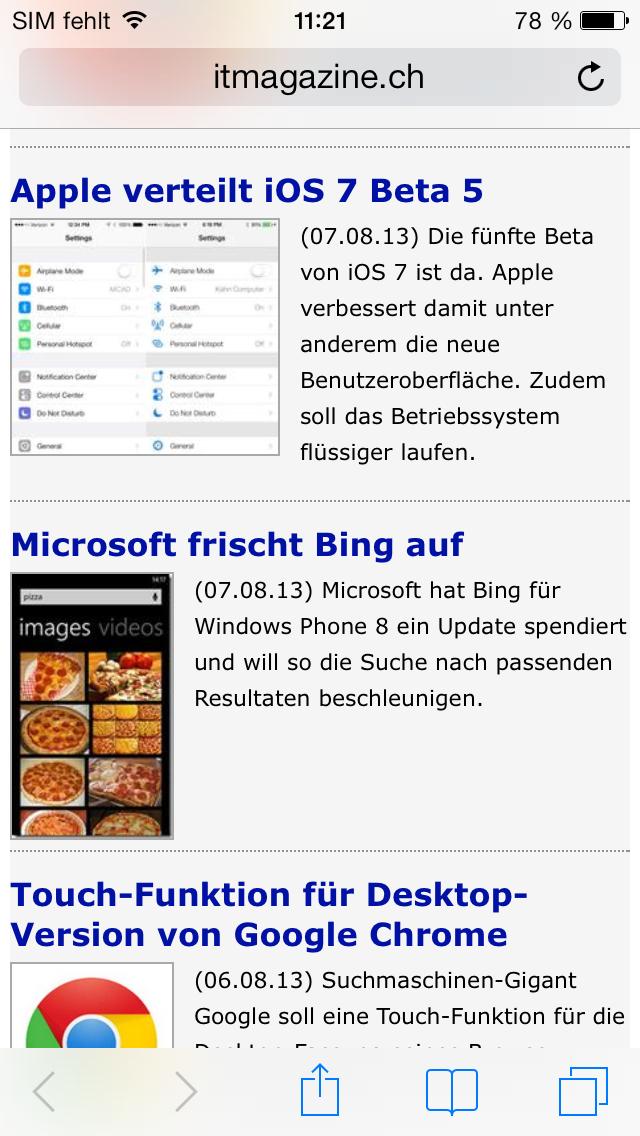Open headline Touch-Funktion für Desktop-Version von Google Chrome
Image resolution: width=640 pixels, height=1136 pixels.
(x=269, y=914)
